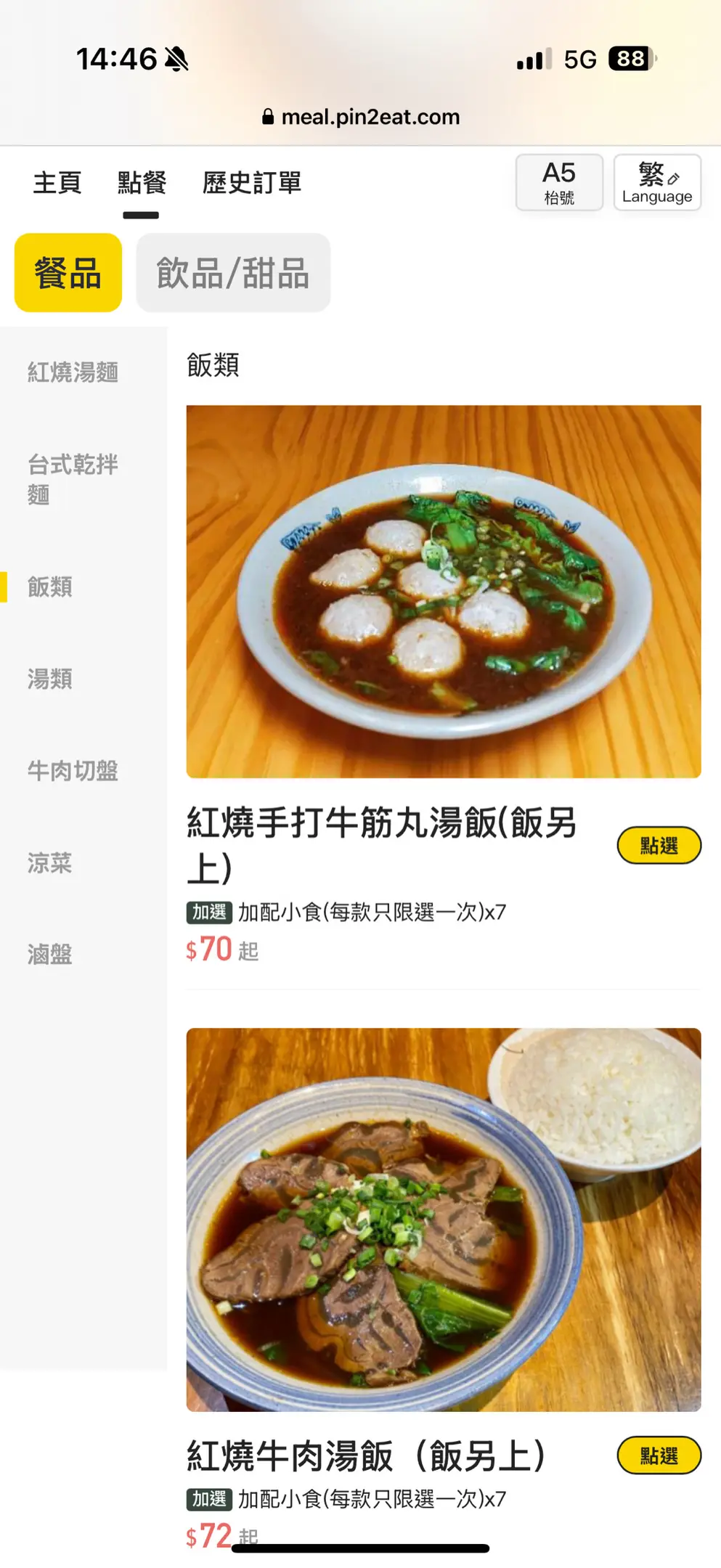Image resolution: width=721 pixels, height=1568 pixels.
Task: Open the 紅燒牛肉湯飯 dish photo
Action: tap(443, 1219)
